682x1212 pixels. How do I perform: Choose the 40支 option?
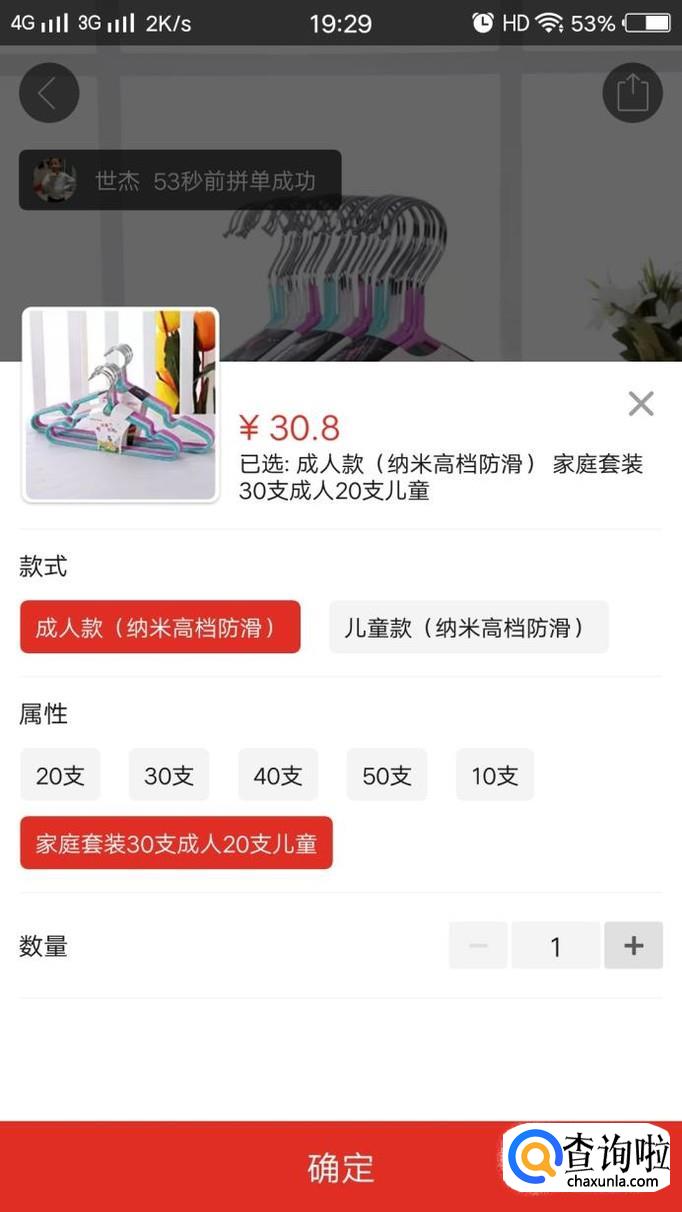278,776
